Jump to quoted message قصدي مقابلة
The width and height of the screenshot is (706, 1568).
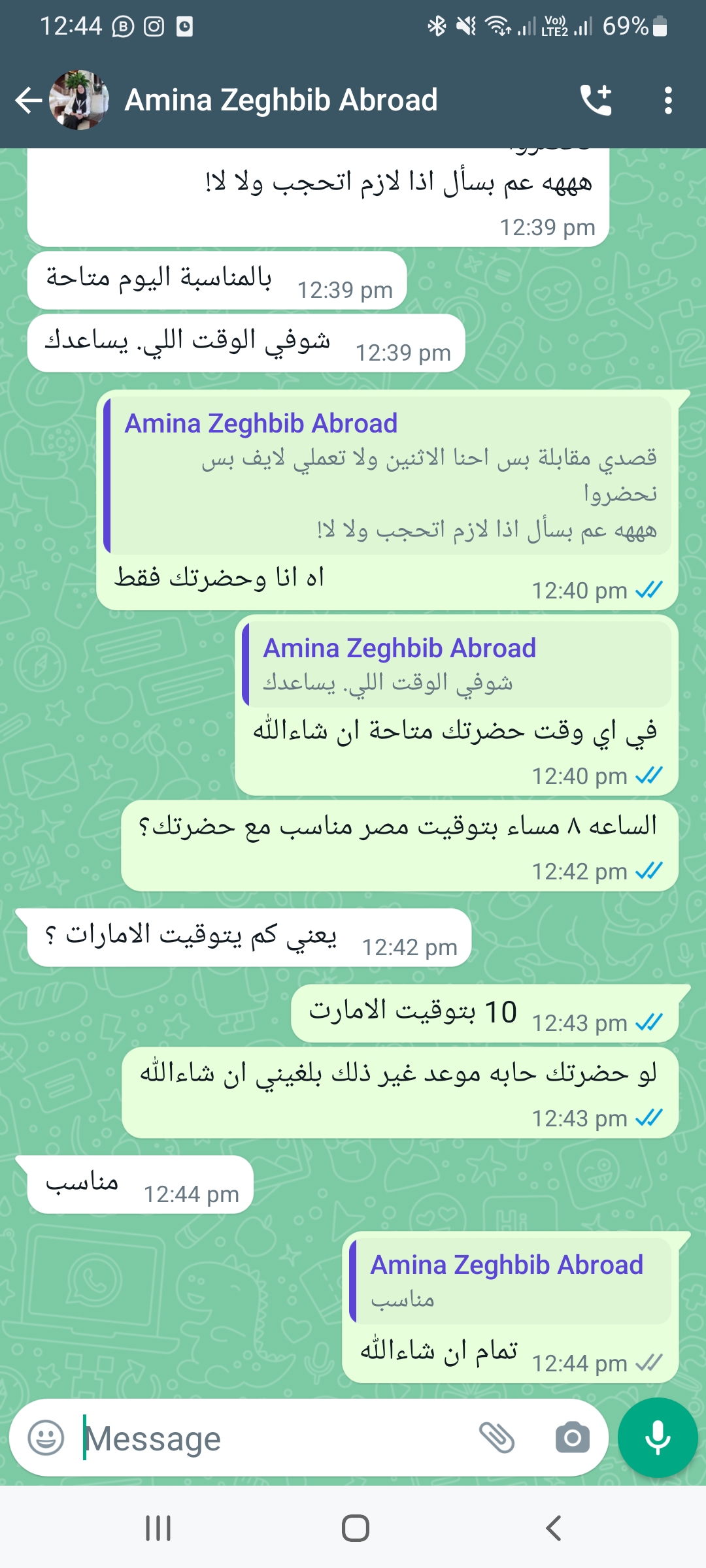pyautogui.click(x=388, y=475)
